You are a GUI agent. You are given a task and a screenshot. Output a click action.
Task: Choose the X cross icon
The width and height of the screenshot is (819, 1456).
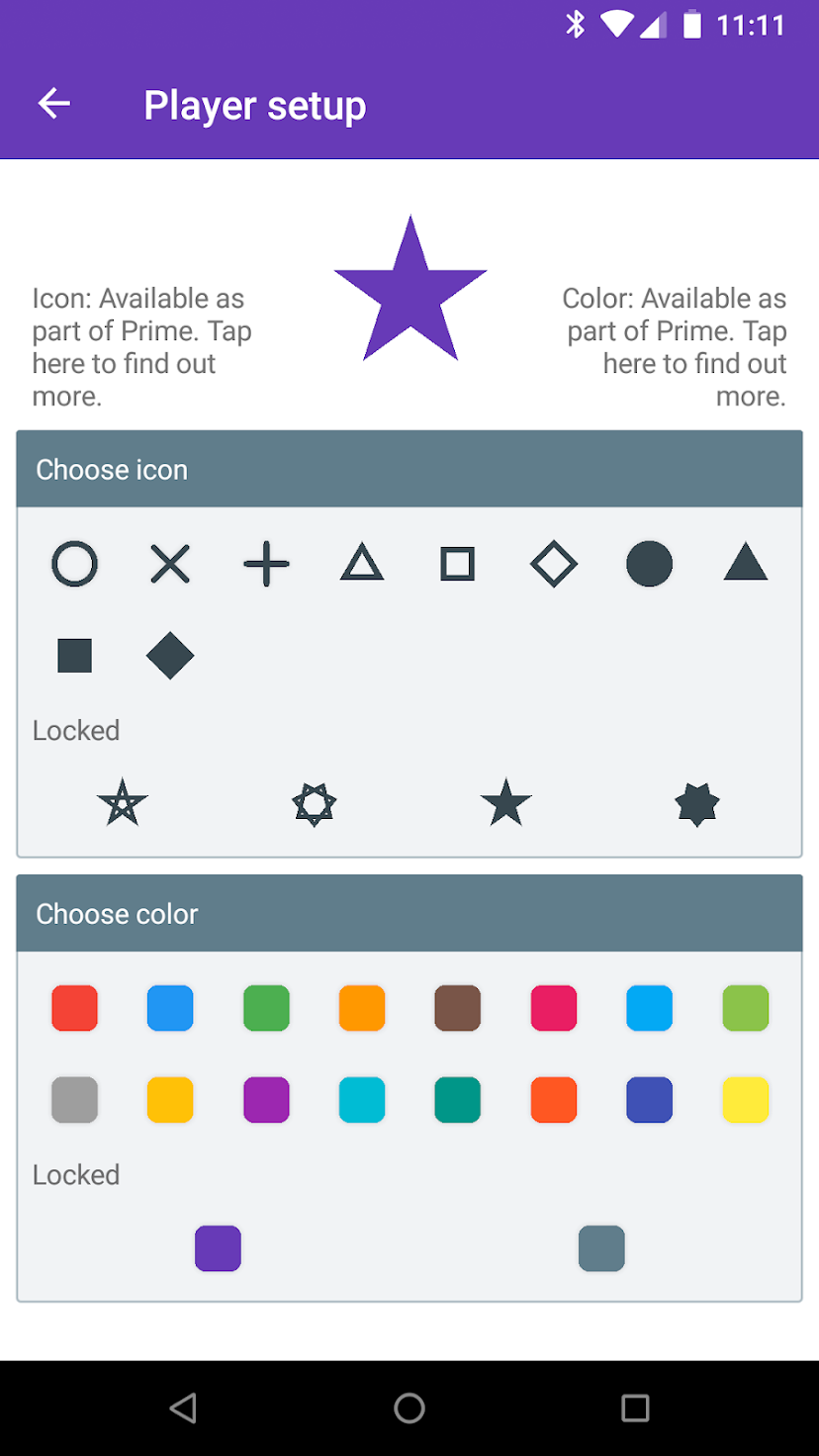click(170, 565)
